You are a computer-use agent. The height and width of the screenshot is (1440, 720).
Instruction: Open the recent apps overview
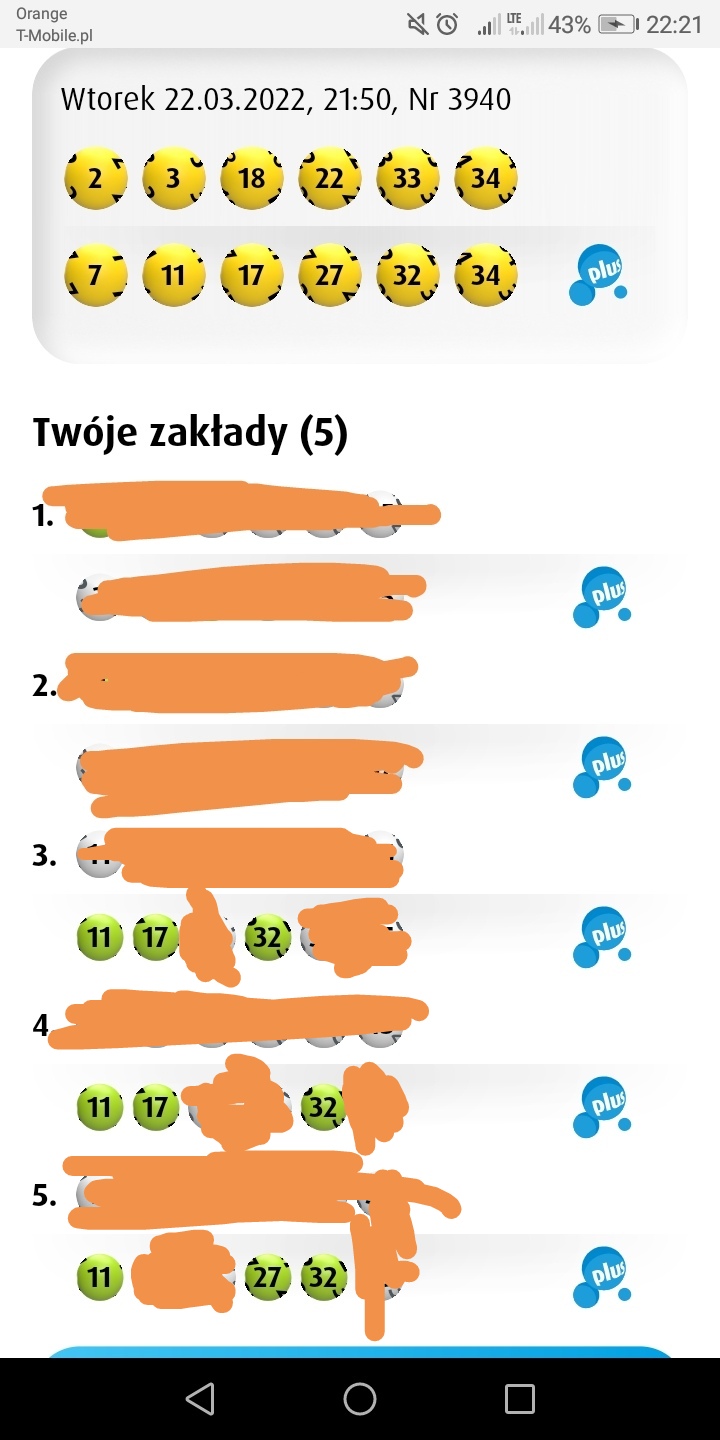click(x=519, y=1398)
